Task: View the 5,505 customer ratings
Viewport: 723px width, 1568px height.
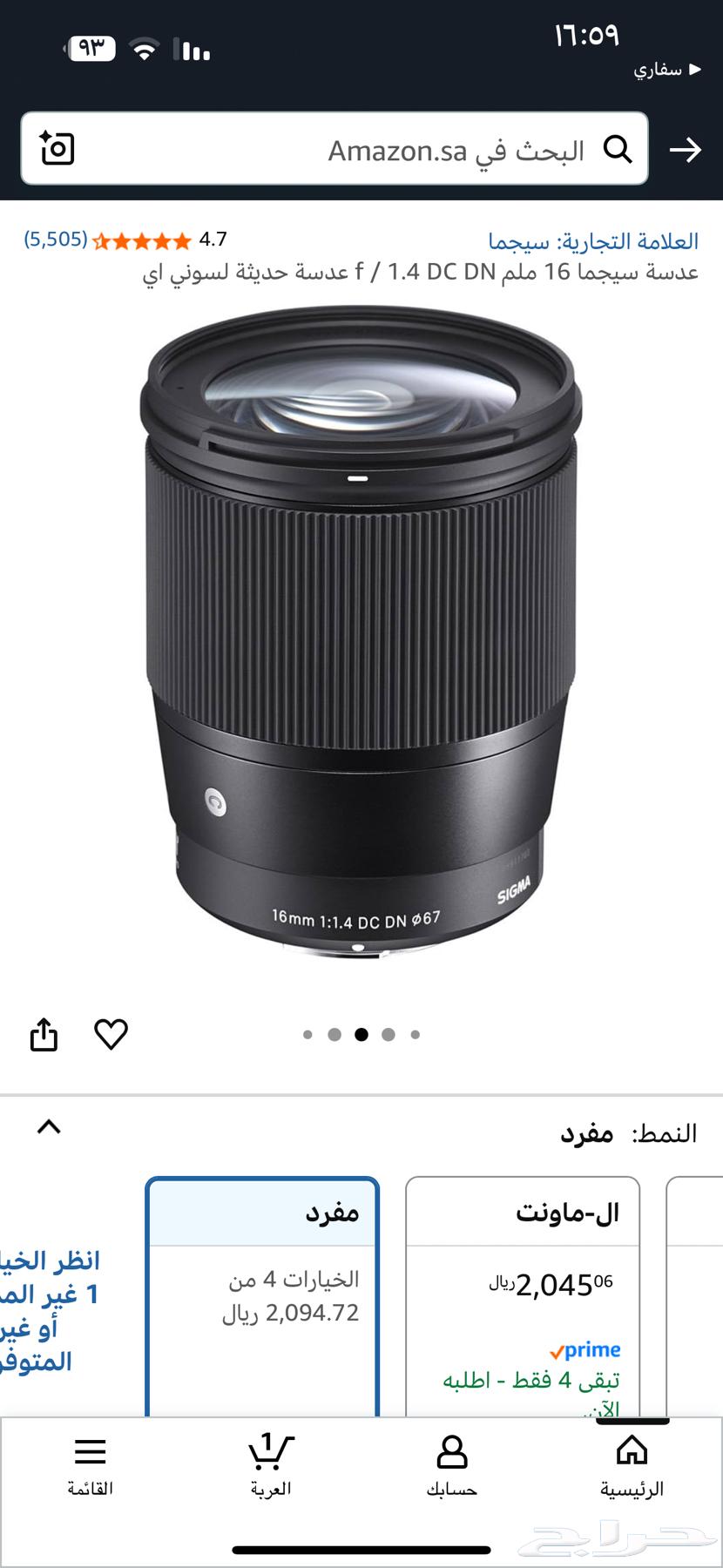Action: point(56,240)
